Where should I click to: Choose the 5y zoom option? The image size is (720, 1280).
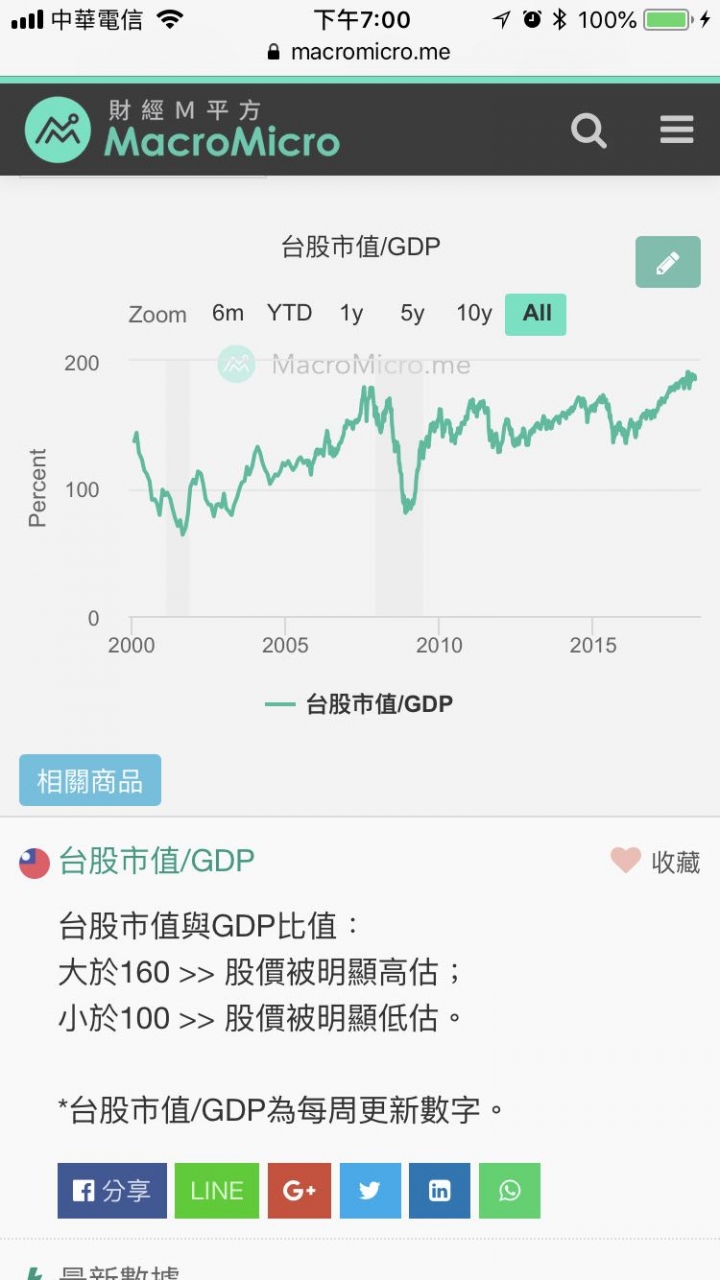pos(412,314)
